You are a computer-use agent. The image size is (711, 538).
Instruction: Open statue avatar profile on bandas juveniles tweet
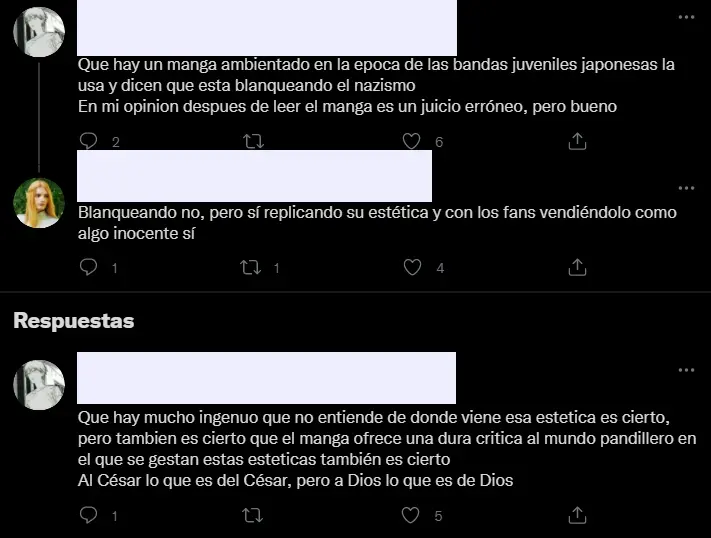coord(39,32)
